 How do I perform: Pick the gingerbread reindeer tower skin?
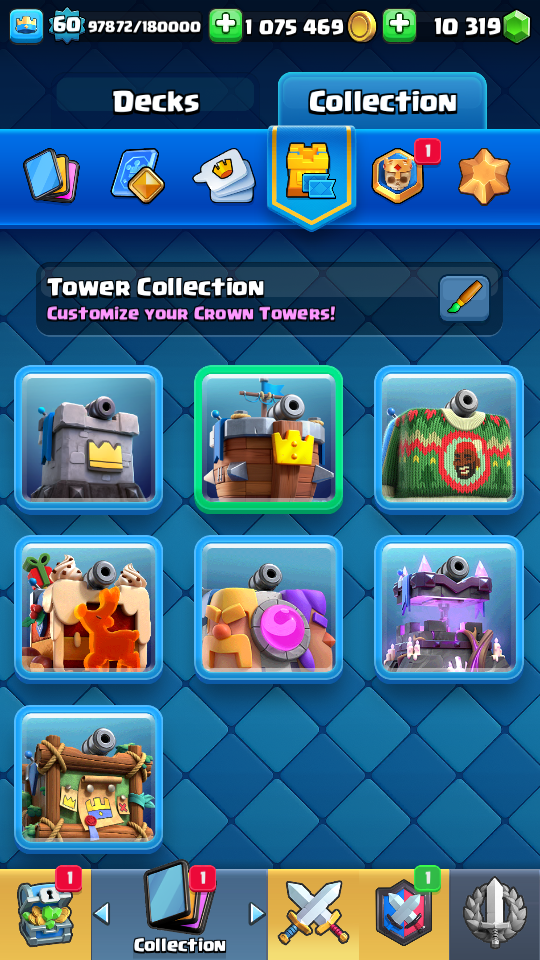[89, 609]
